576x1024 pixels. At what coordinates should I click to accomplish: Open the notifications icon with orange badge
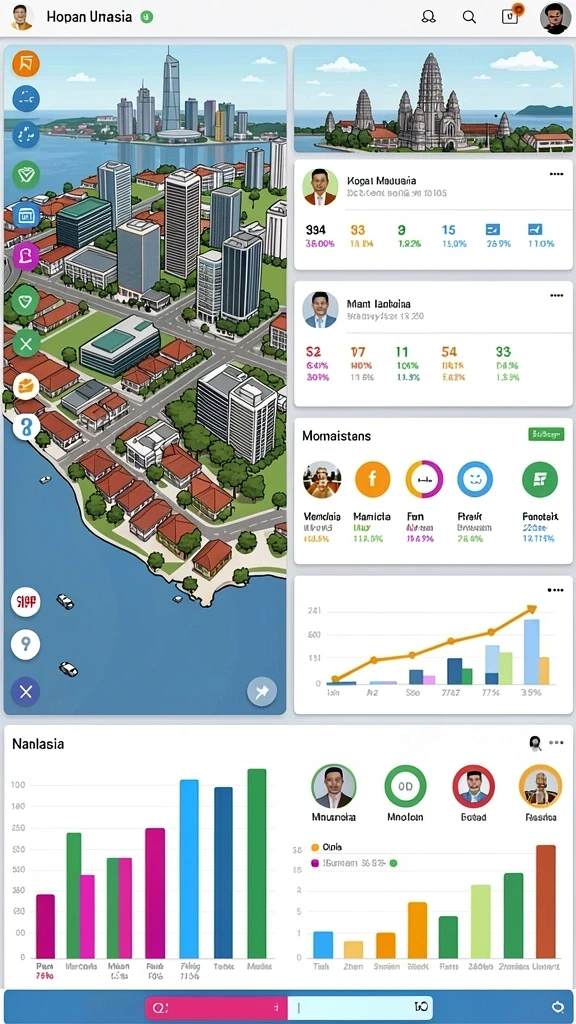(x=511, y=16)
